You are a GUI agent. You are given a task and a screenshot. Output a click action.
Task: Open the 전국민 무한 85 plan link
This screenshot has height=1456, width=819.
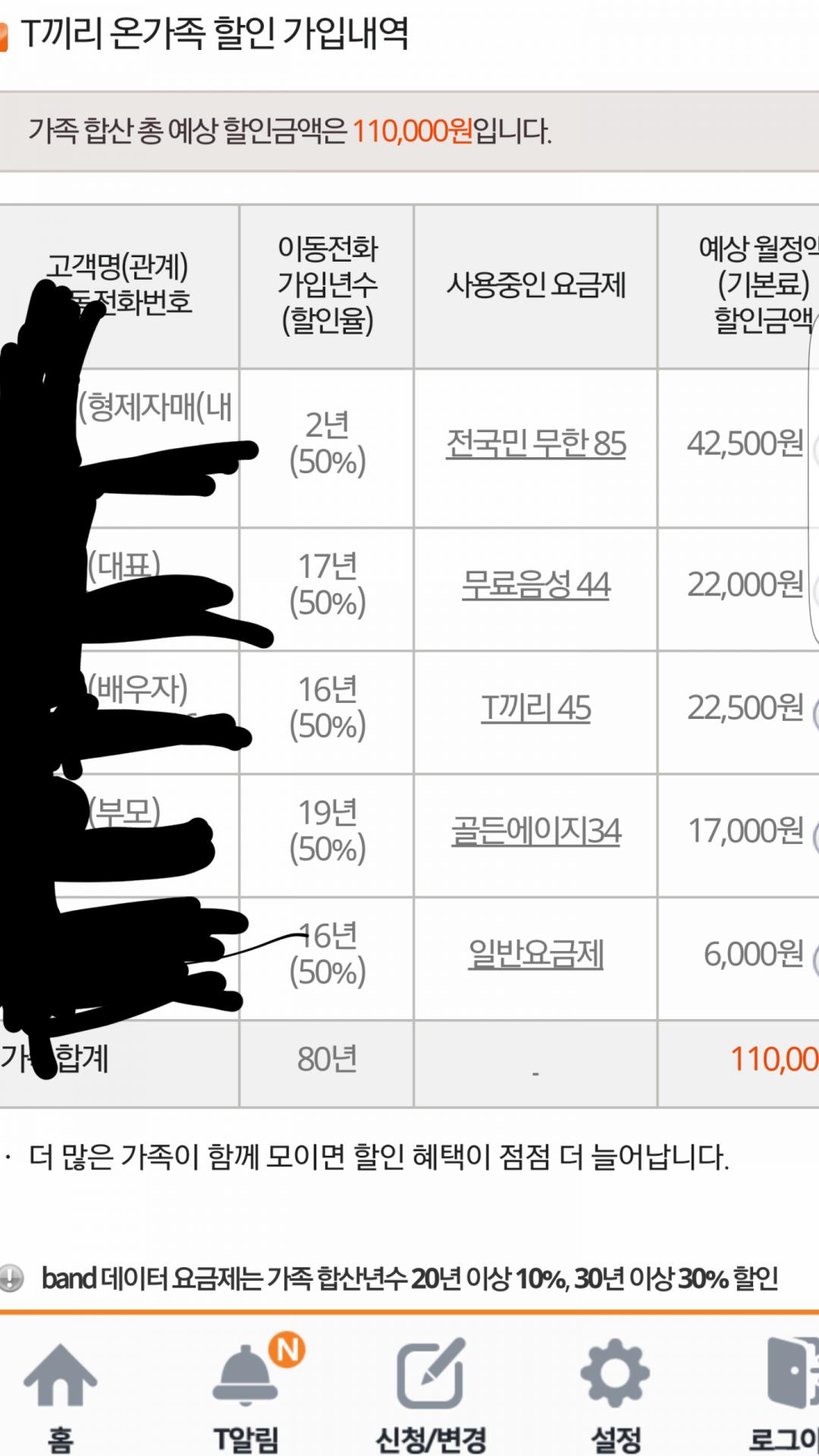click(535, 444)
